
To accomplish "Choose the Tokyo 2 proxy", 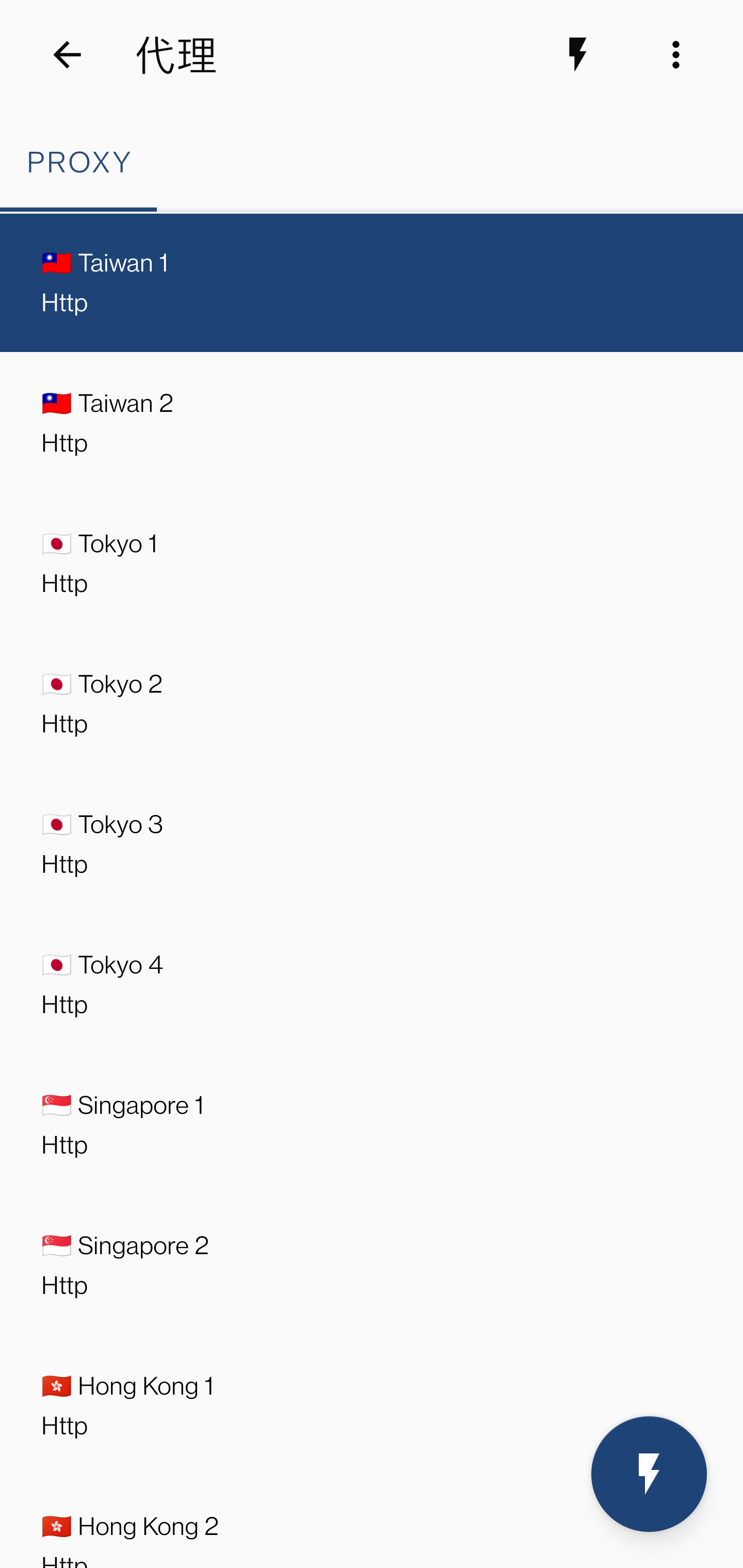I will [371, 703].
